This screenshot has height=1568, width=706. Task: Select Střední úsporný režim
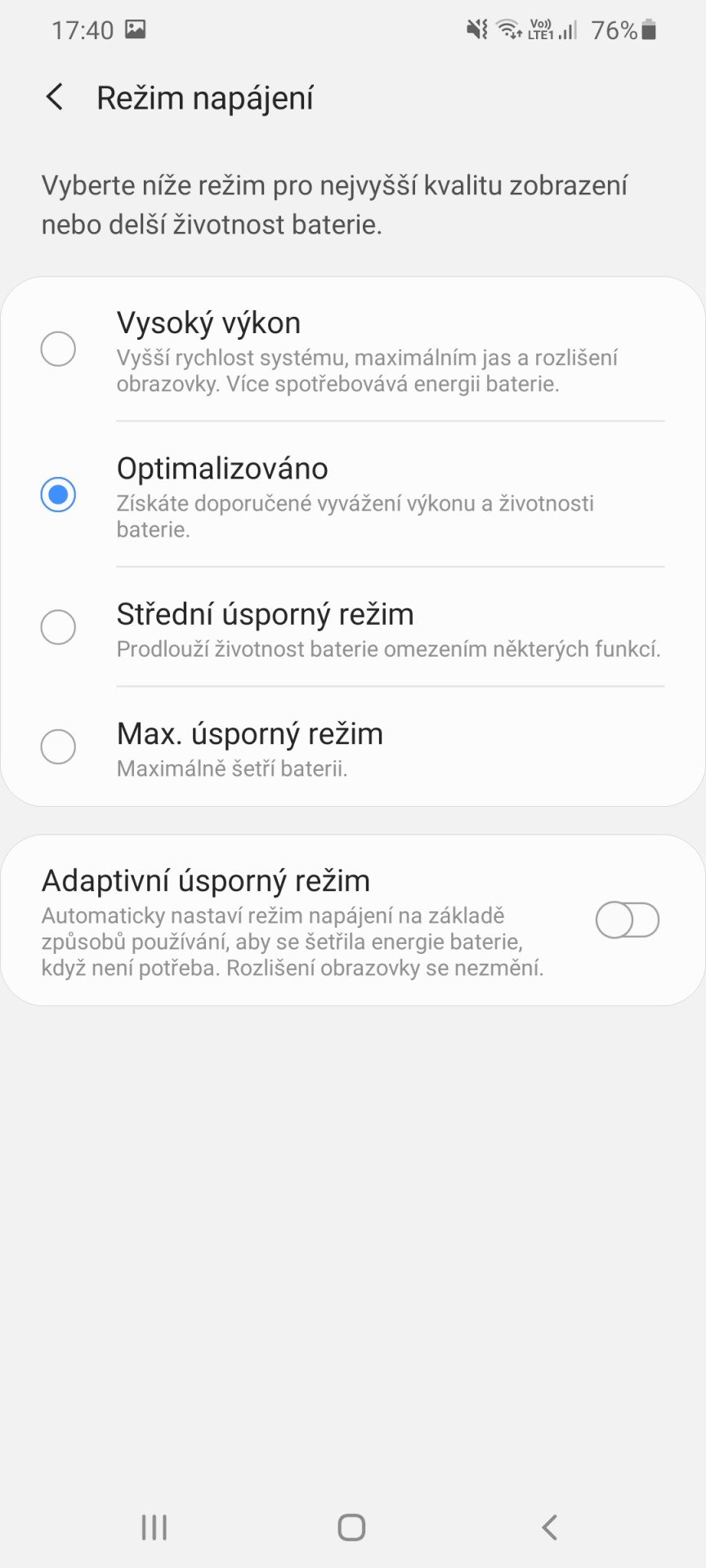point(353,627)
